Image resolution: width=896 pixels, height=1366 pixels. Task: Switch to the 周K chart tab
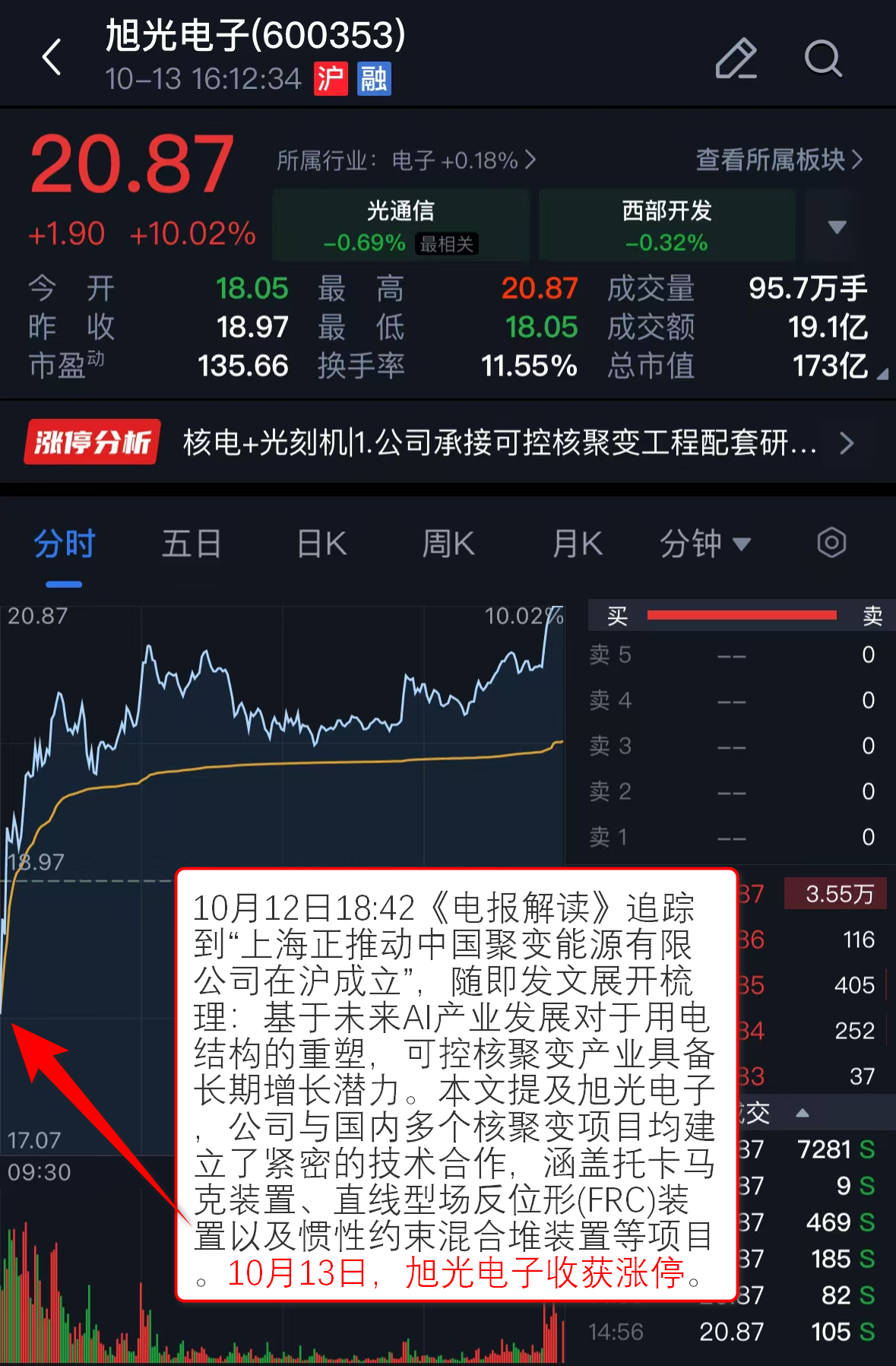click(x=448, y=544)
